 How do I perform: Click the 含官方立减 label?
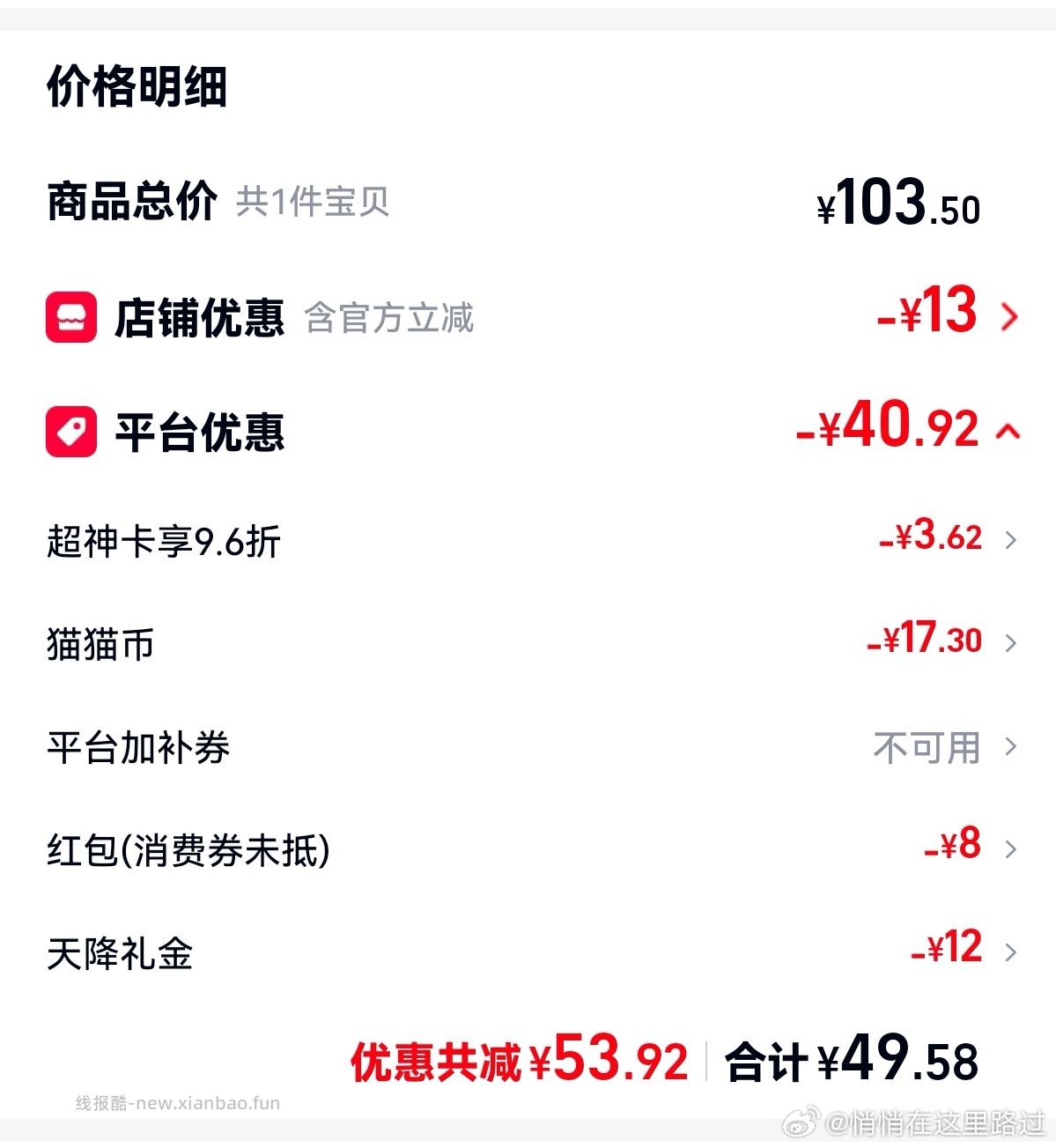(390, 322)
